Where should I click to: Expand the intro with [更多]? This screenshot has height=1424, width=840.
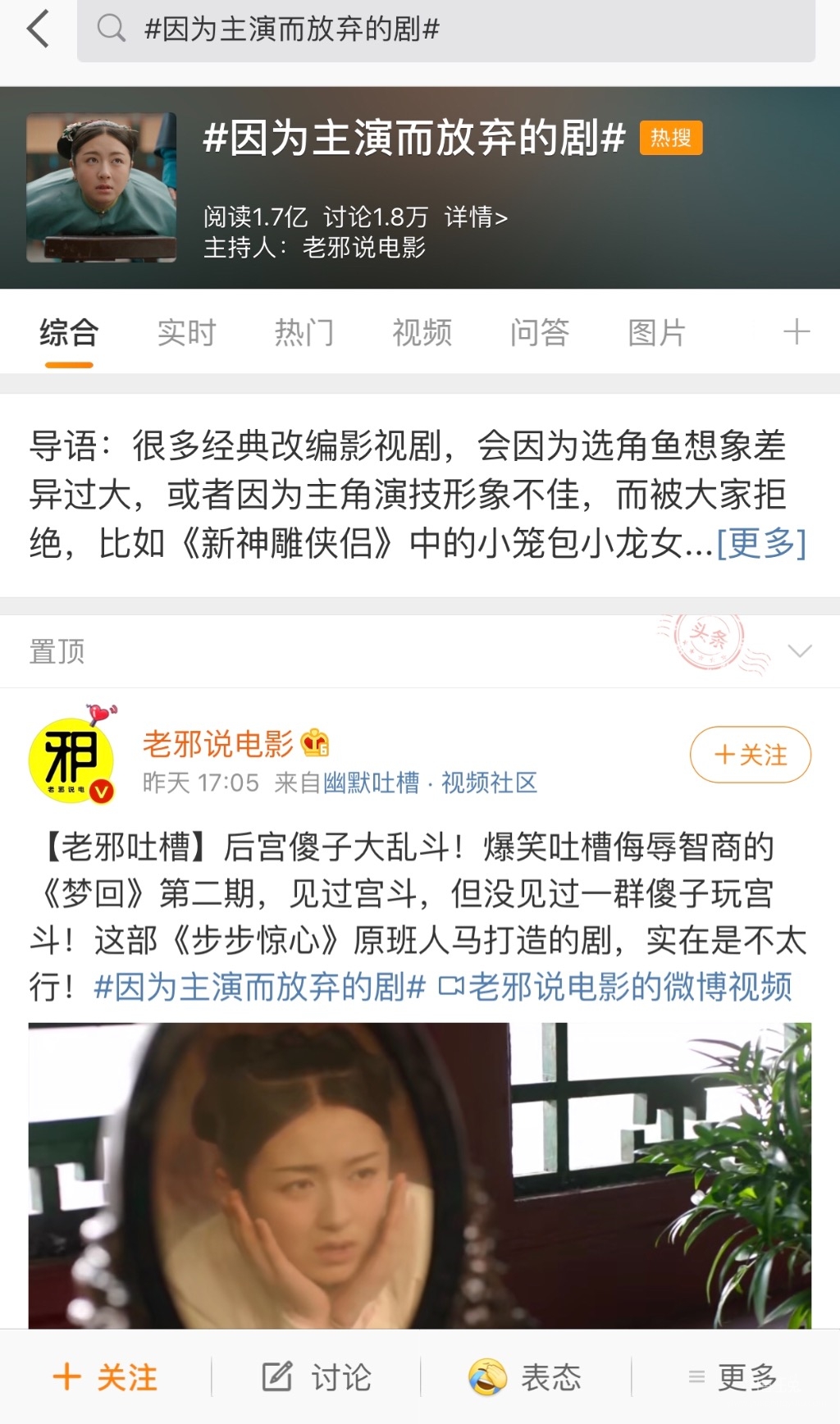[761, 542]
